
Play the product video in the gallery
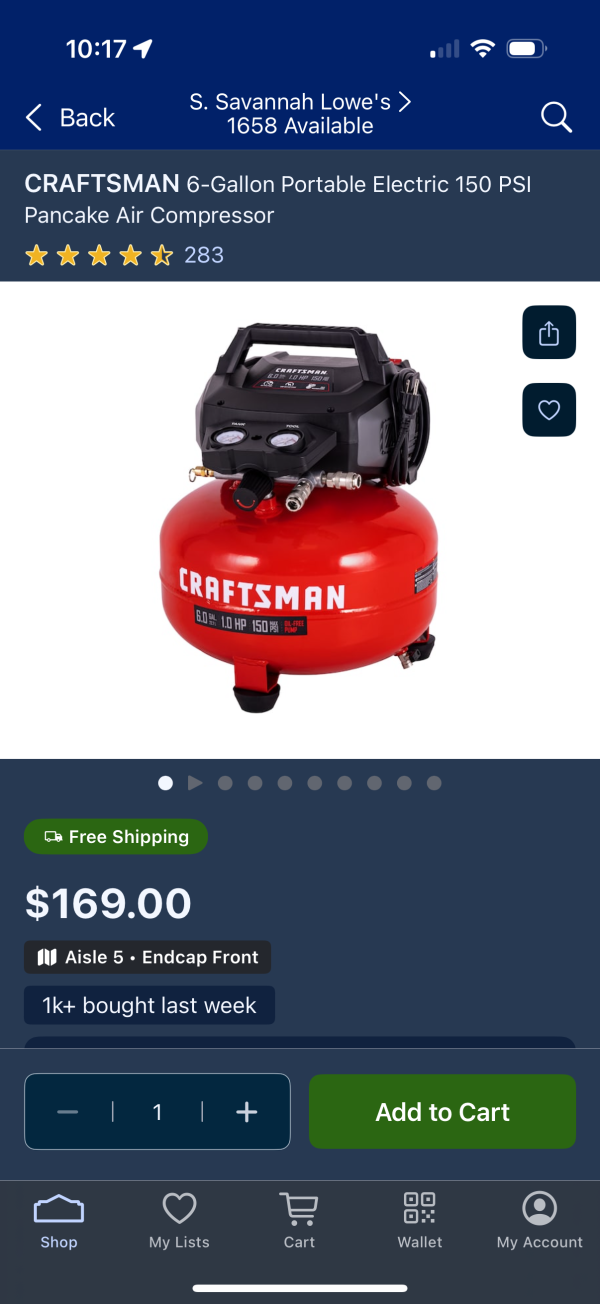195,783
